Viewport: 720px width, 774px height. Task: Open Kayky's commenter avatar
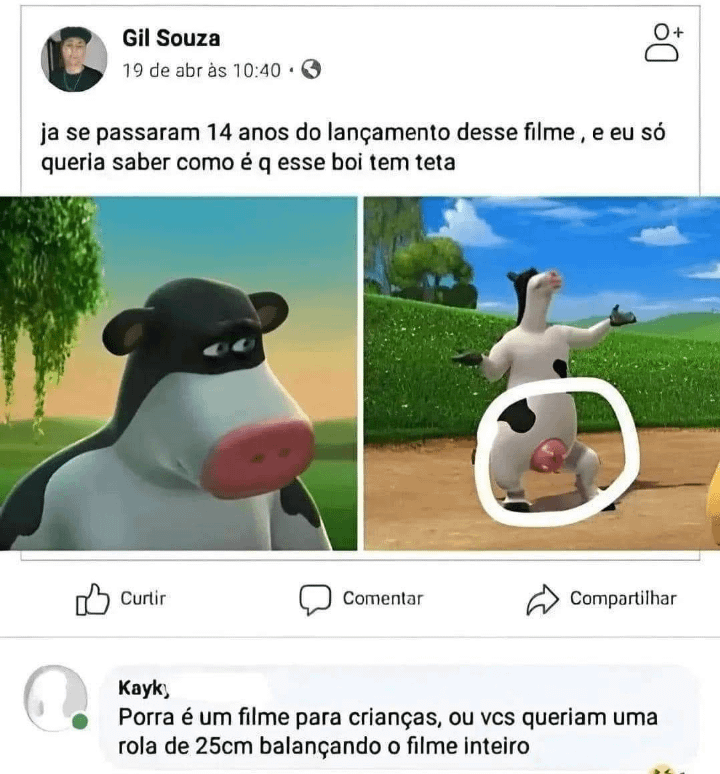pos(56,699)
